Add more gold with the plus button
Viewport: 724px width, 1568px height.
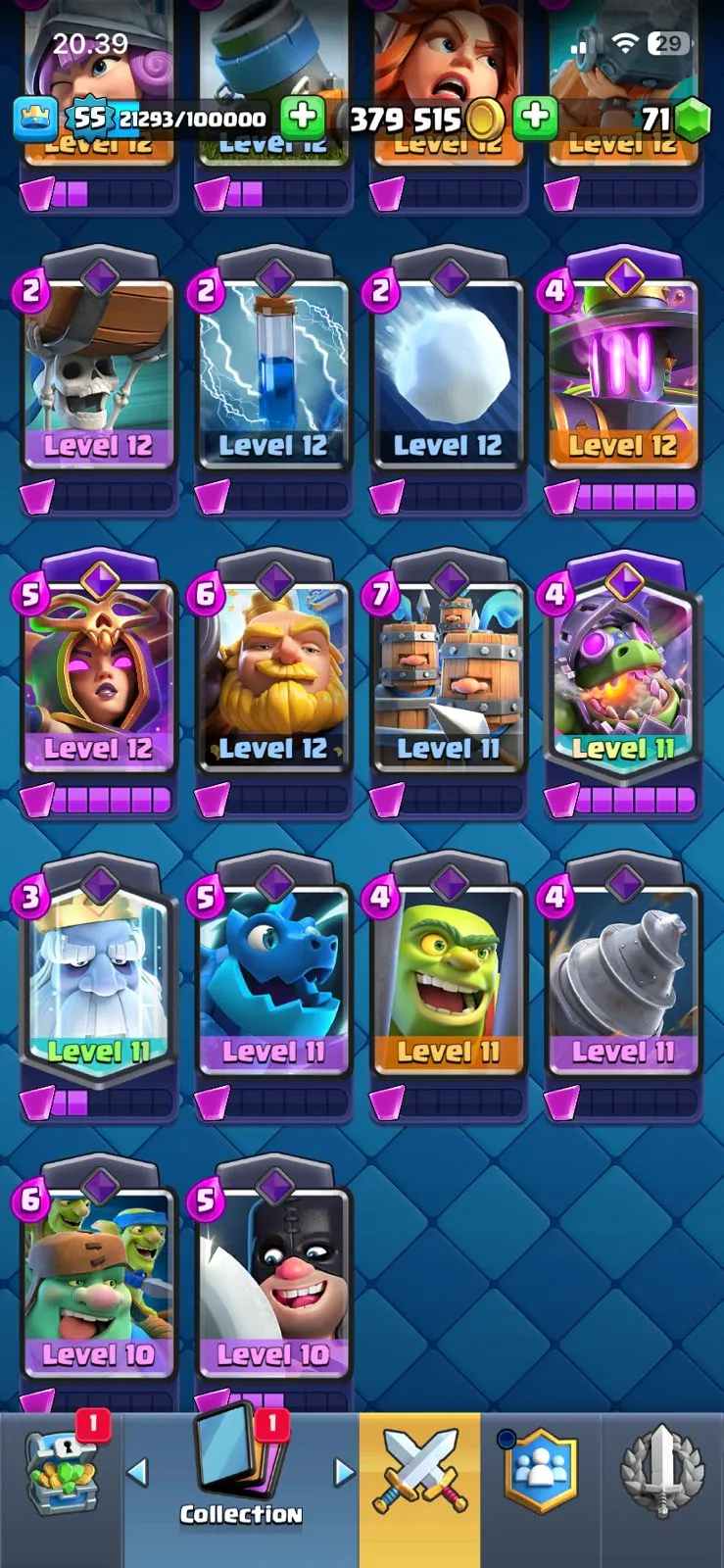535,118
